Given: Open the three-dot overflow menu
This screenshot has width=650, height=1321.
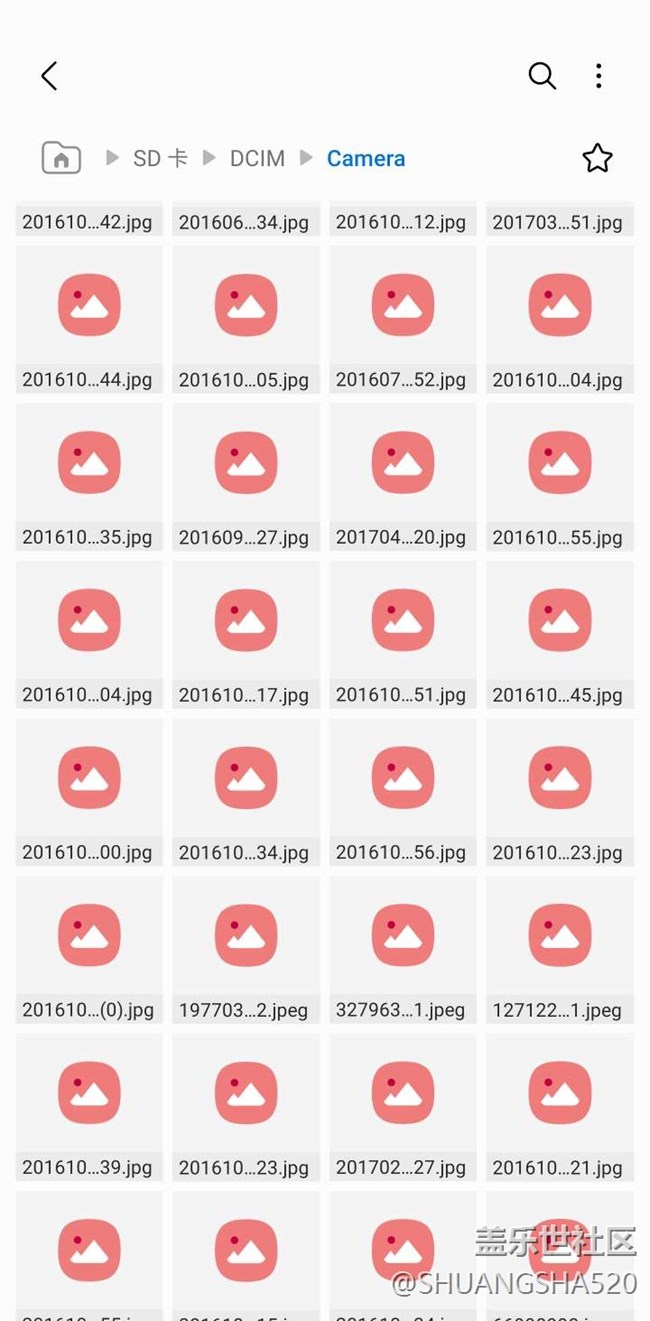Looking at the screenshot, I should pos(598,76).
